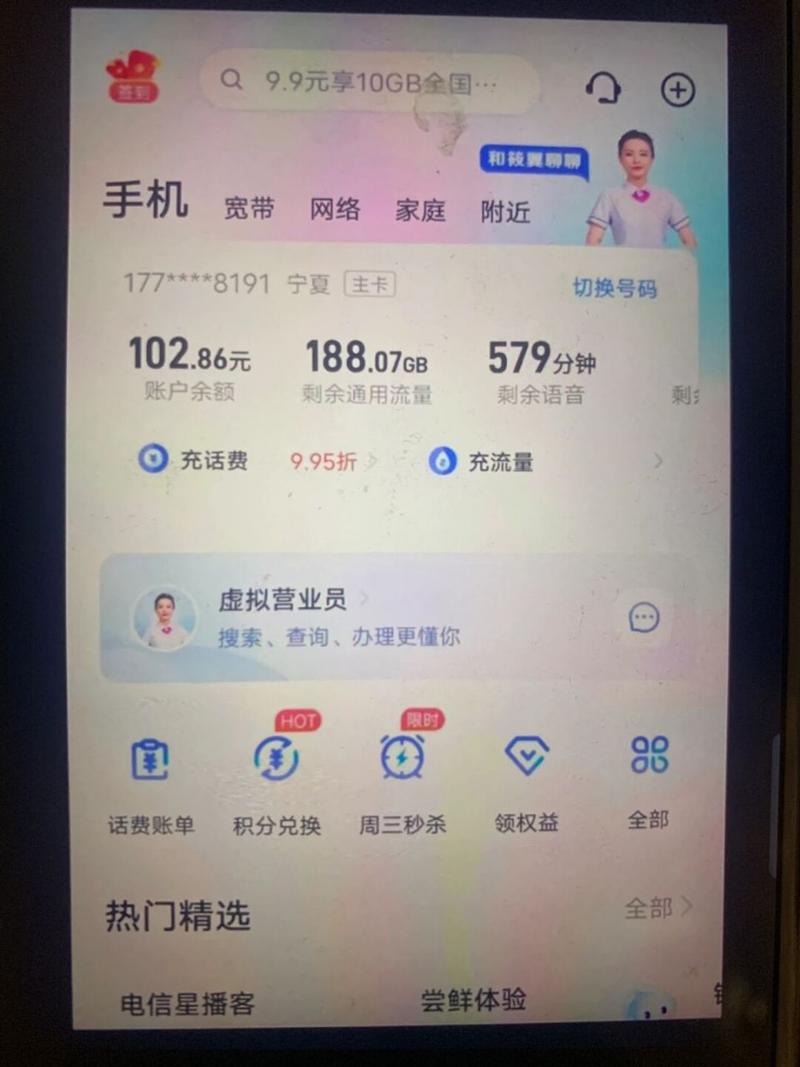Switch to the 家庭 tab

point(419,210)
